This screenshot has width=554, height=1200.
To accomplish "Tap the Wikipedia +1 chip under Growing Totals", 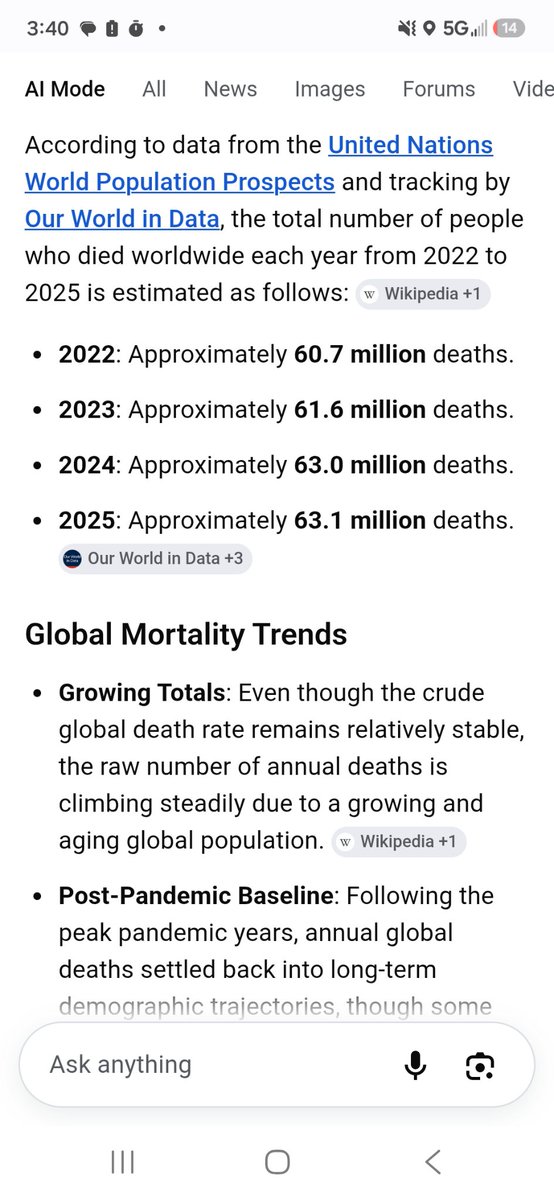I will click(399, 842).
